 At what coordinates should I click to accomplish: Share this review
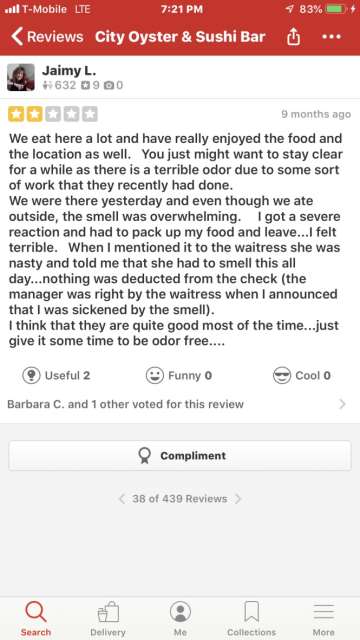(293, 37)
